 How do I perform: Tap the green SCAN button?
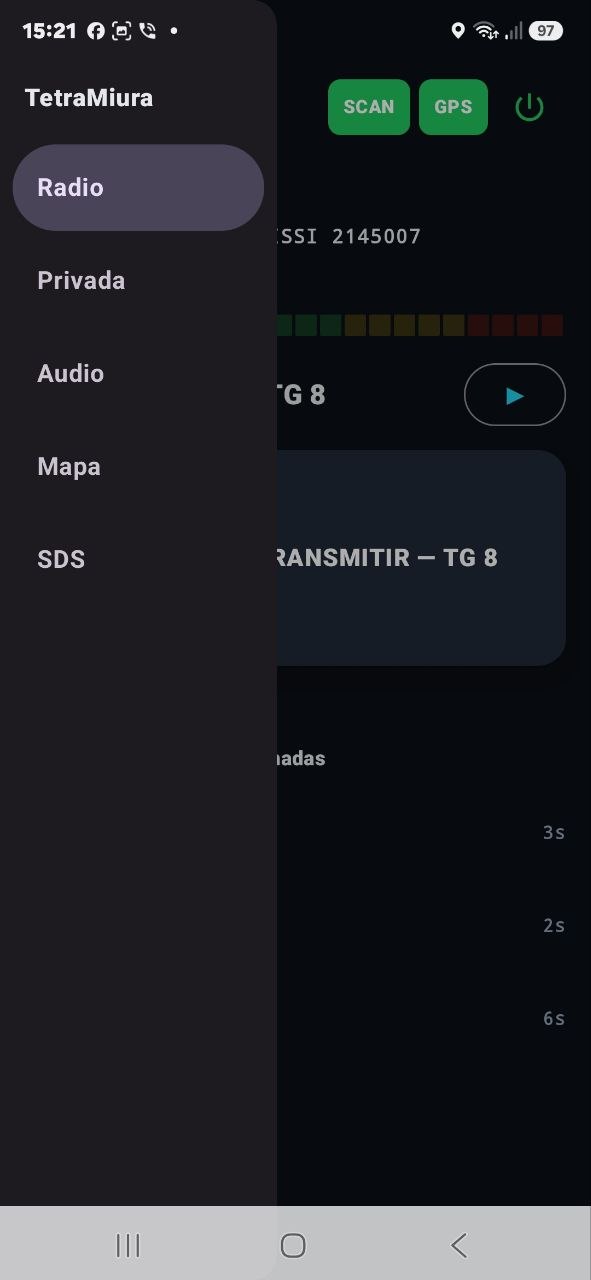369,107
